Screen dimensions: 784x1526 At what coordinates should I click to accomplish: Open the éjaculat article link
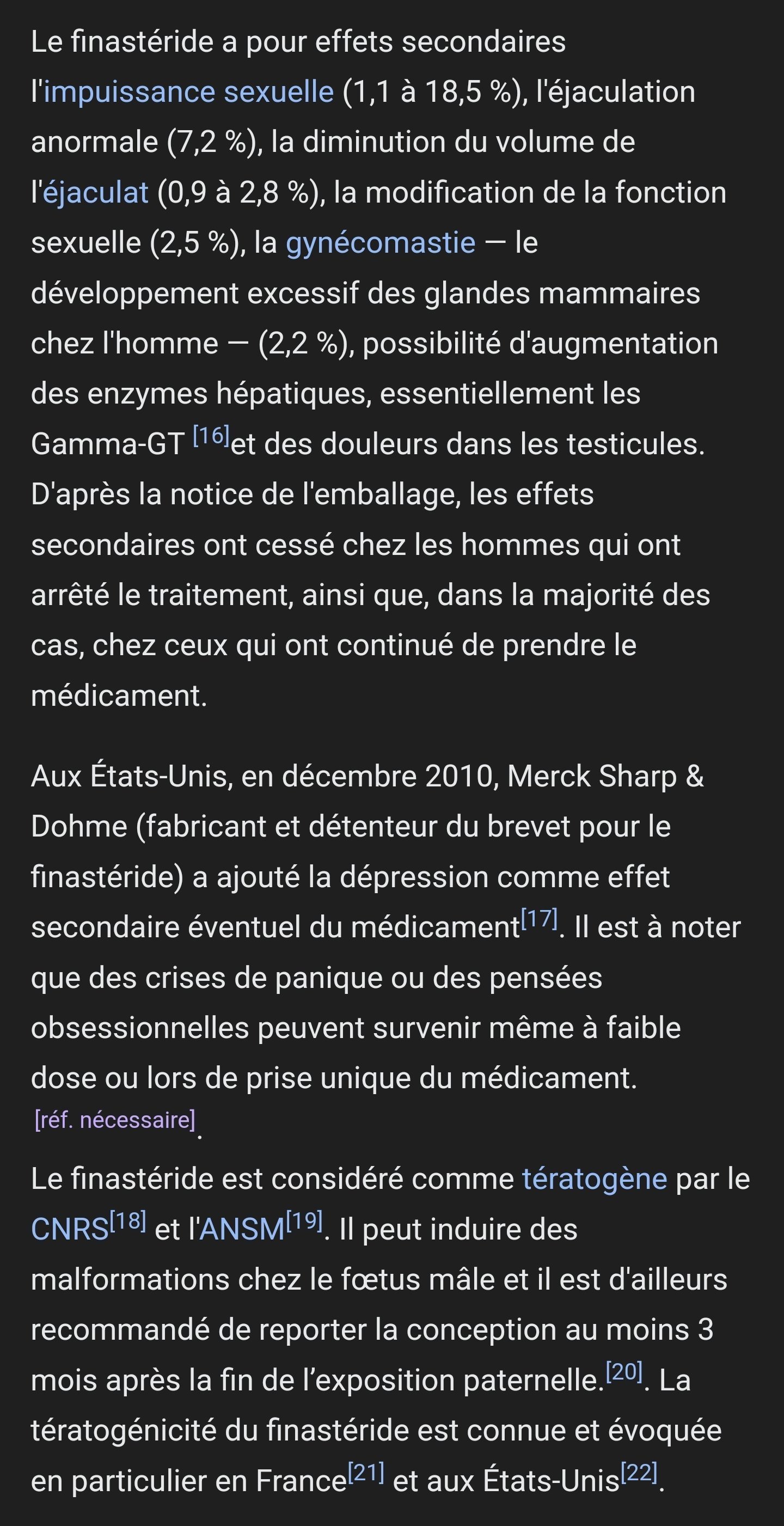click(x=95, y=193)
